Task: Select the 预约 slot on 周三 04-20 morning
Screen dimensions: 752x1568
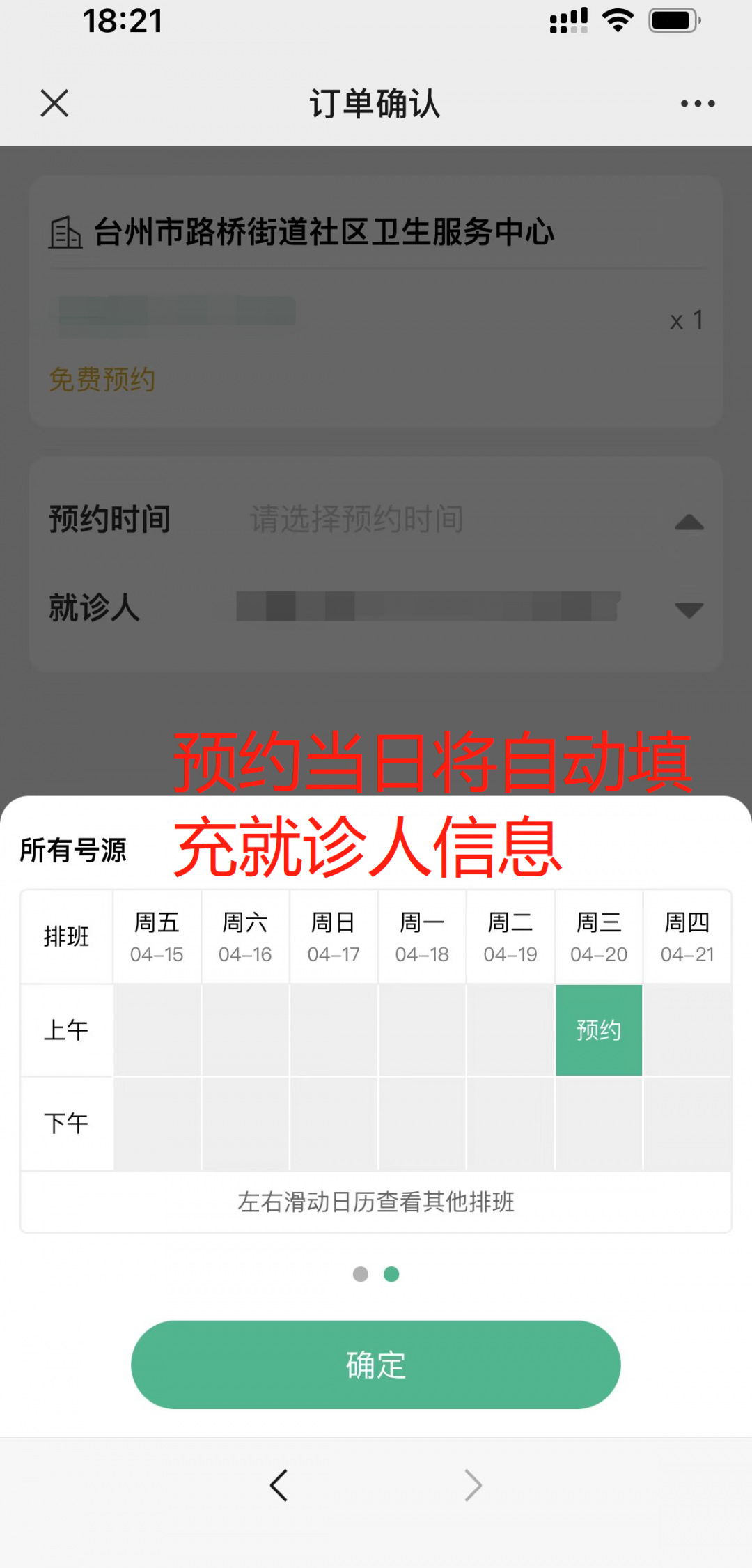Action: coord(598,1030)
